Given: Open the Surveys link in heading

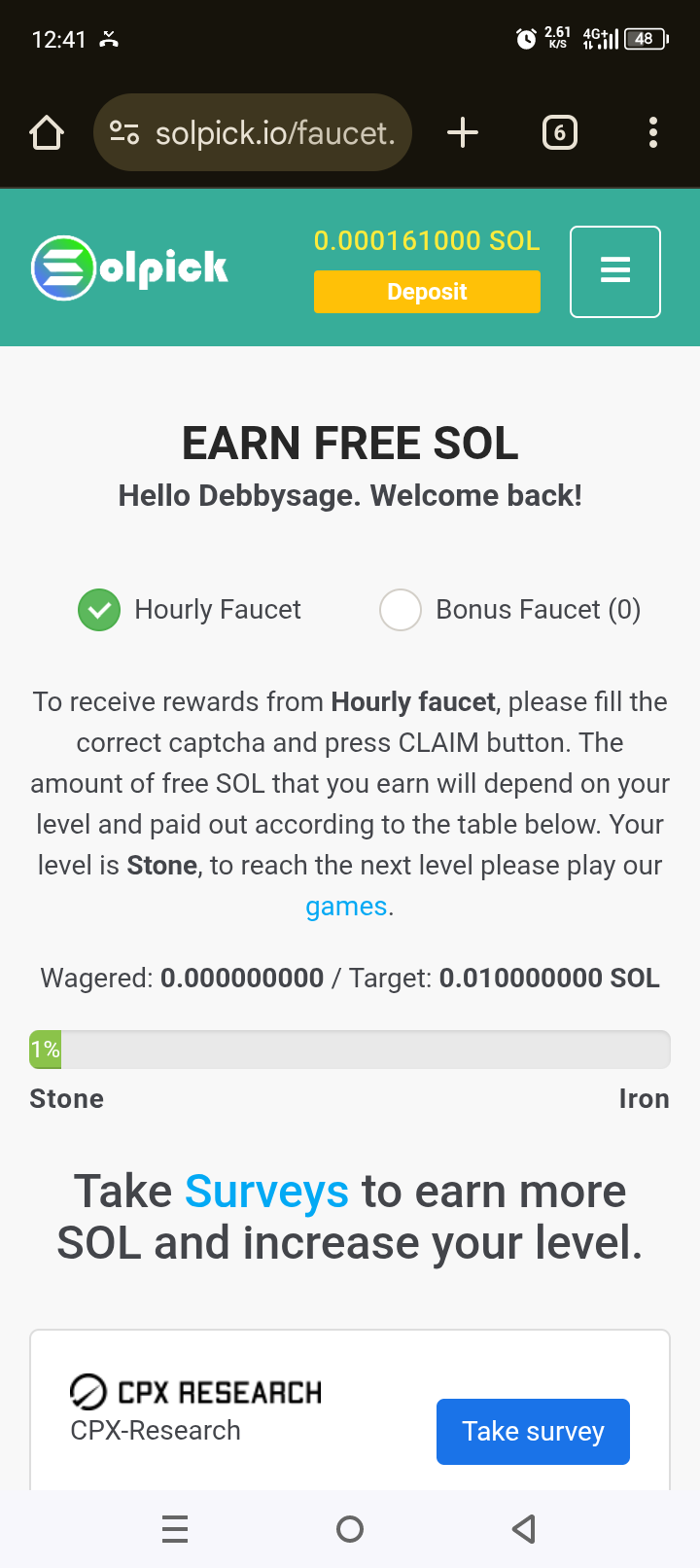Looking at the screenshot, I should point(266,1192).
